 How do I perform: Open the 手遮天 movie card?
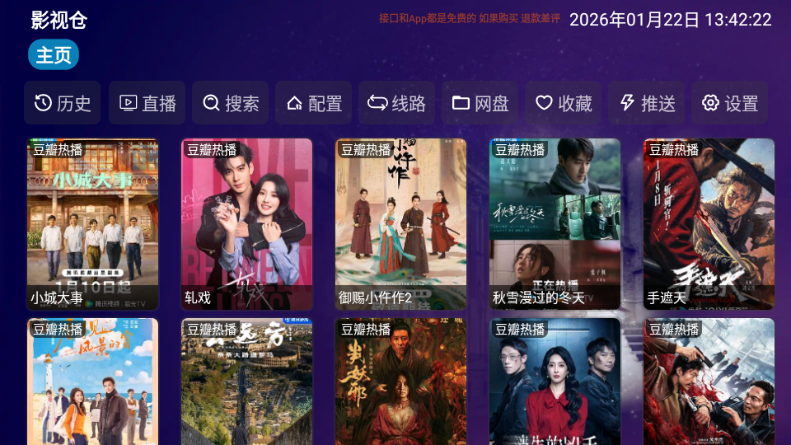[709, 224]
